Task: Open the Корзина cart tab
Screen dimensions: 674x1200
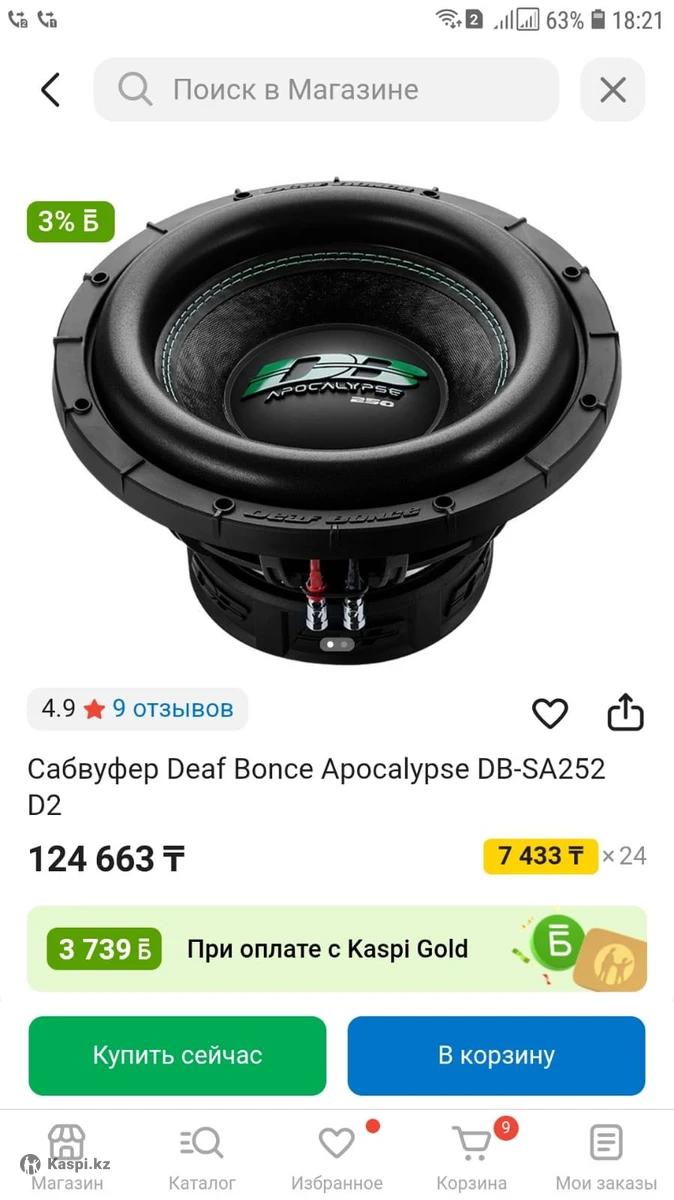Action: [x=472, y=1156]
